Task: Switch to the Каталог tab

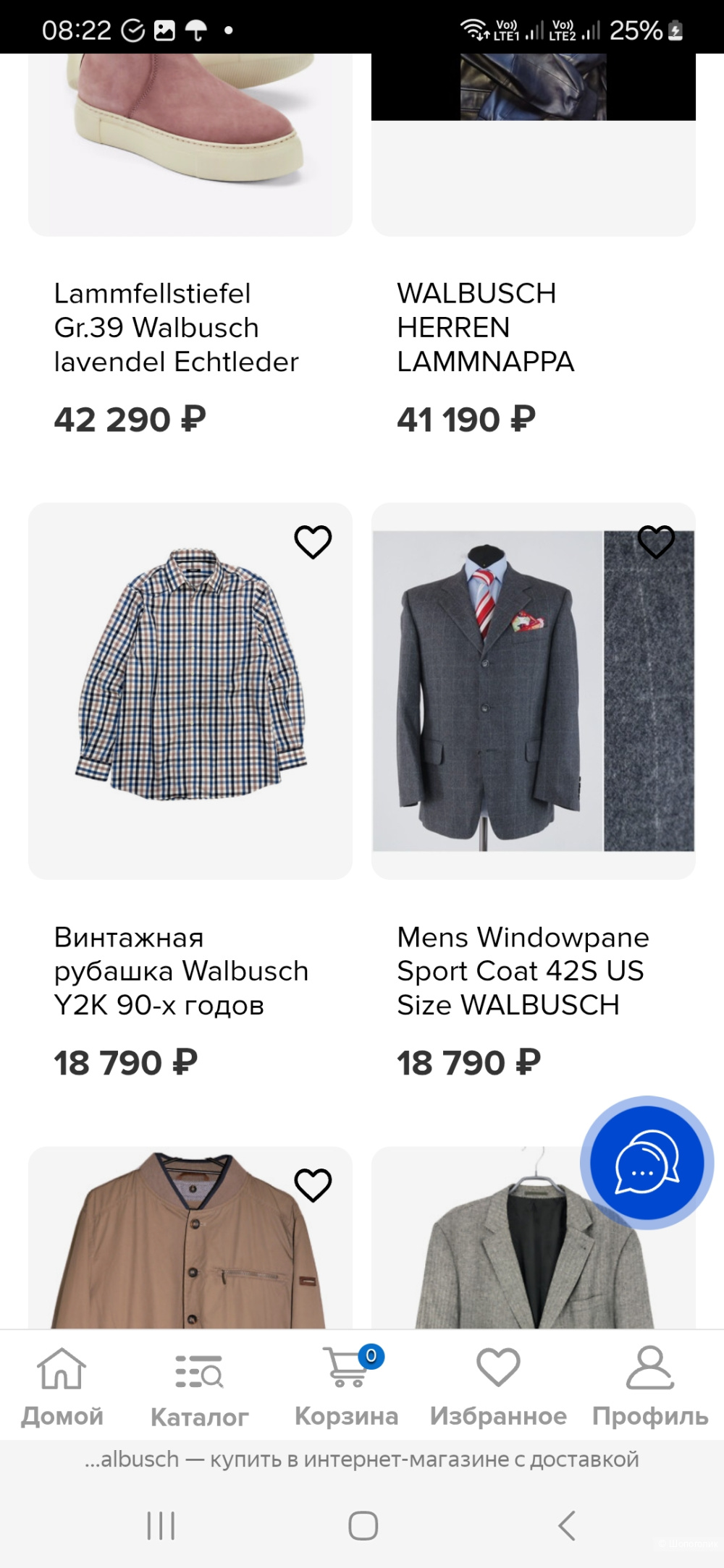Action: click(x=199, y=1386)
